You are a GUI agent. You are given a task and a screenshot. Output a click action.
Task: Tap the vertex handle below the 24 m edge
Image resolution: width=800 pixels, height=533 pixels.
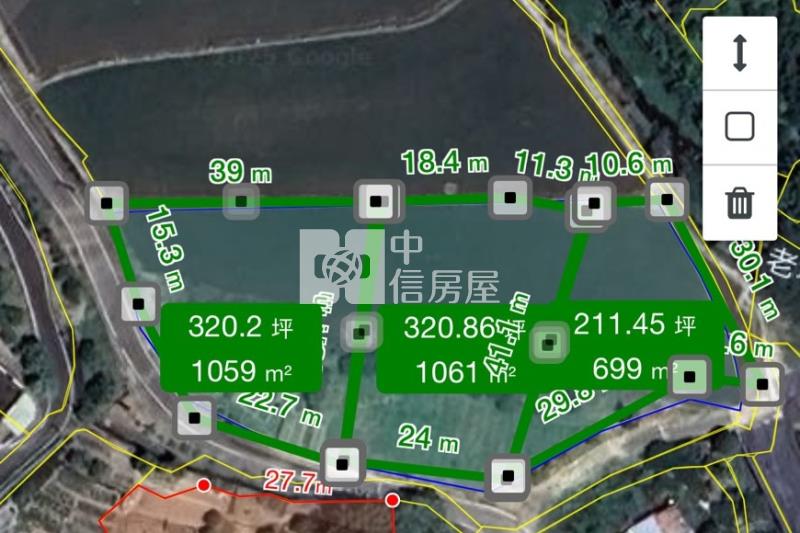coord(508,475)
